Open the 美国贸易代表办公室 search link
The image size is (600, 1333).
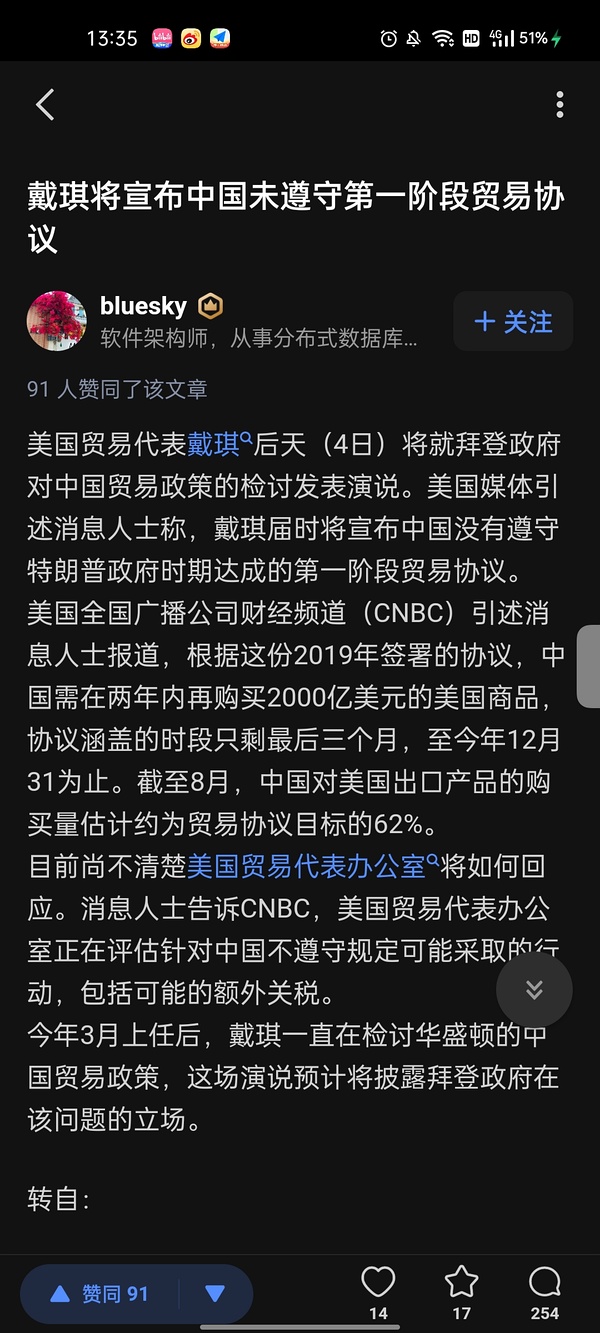click(x=312, y=865)
